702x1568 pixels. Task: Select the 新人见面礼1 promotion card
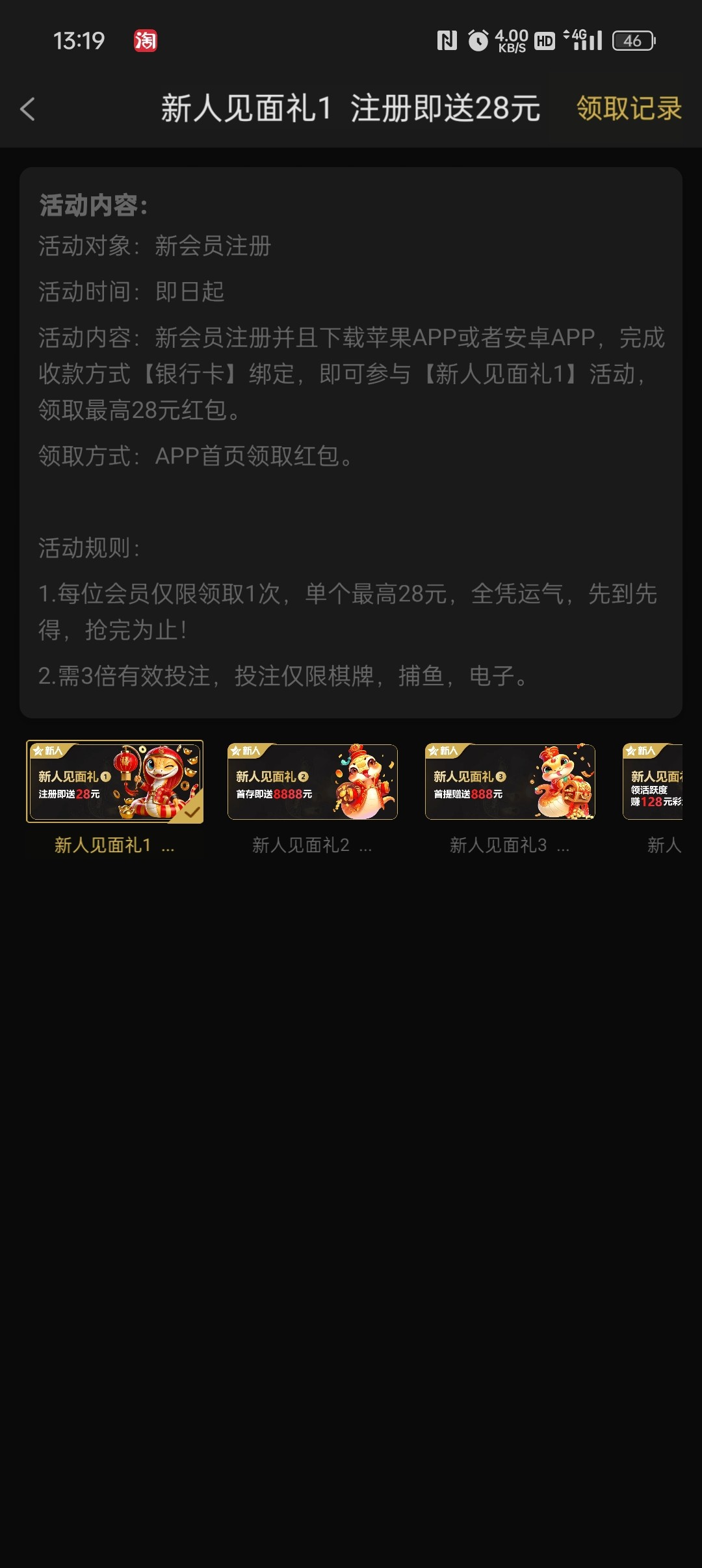pos(114,782)
